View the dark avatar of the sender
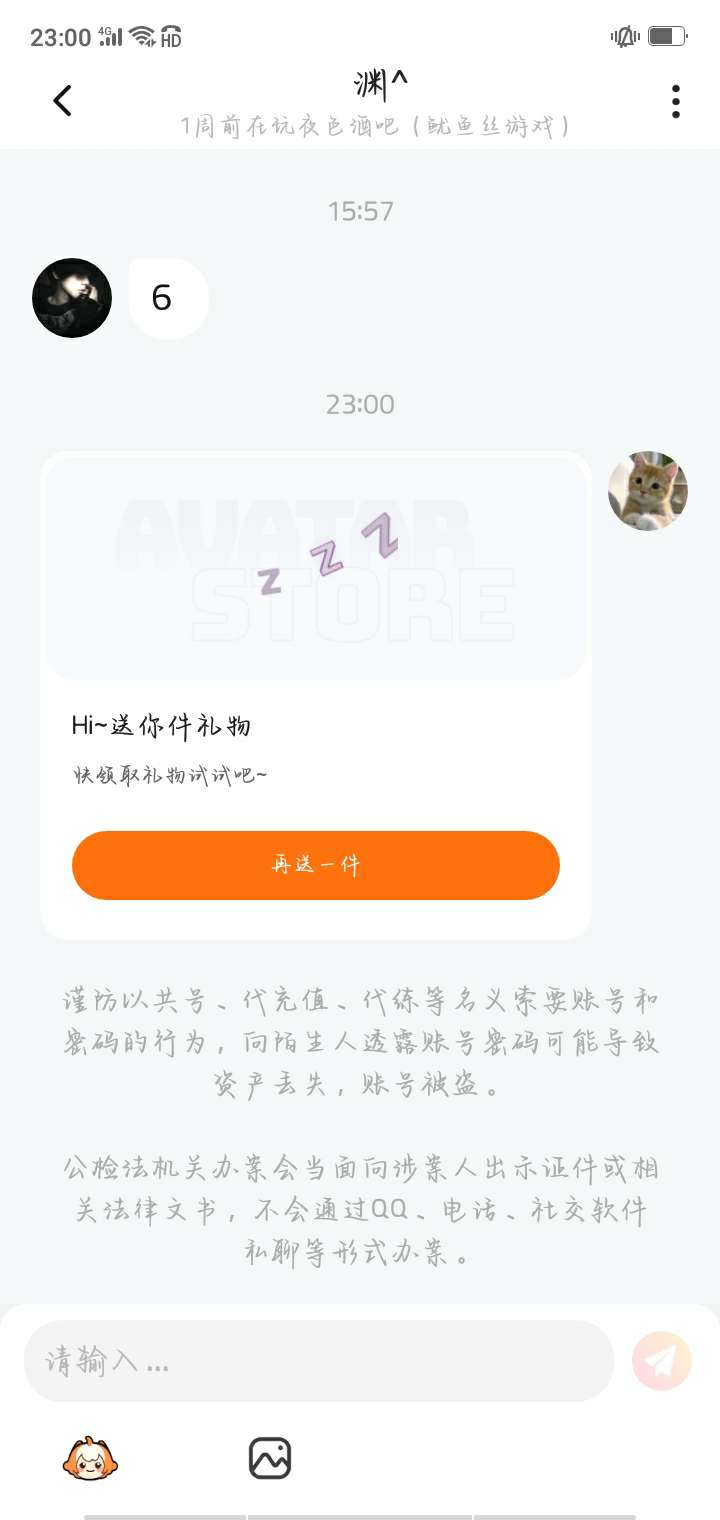Screen dimensions: 720x1520 click(x=72, y=298)
